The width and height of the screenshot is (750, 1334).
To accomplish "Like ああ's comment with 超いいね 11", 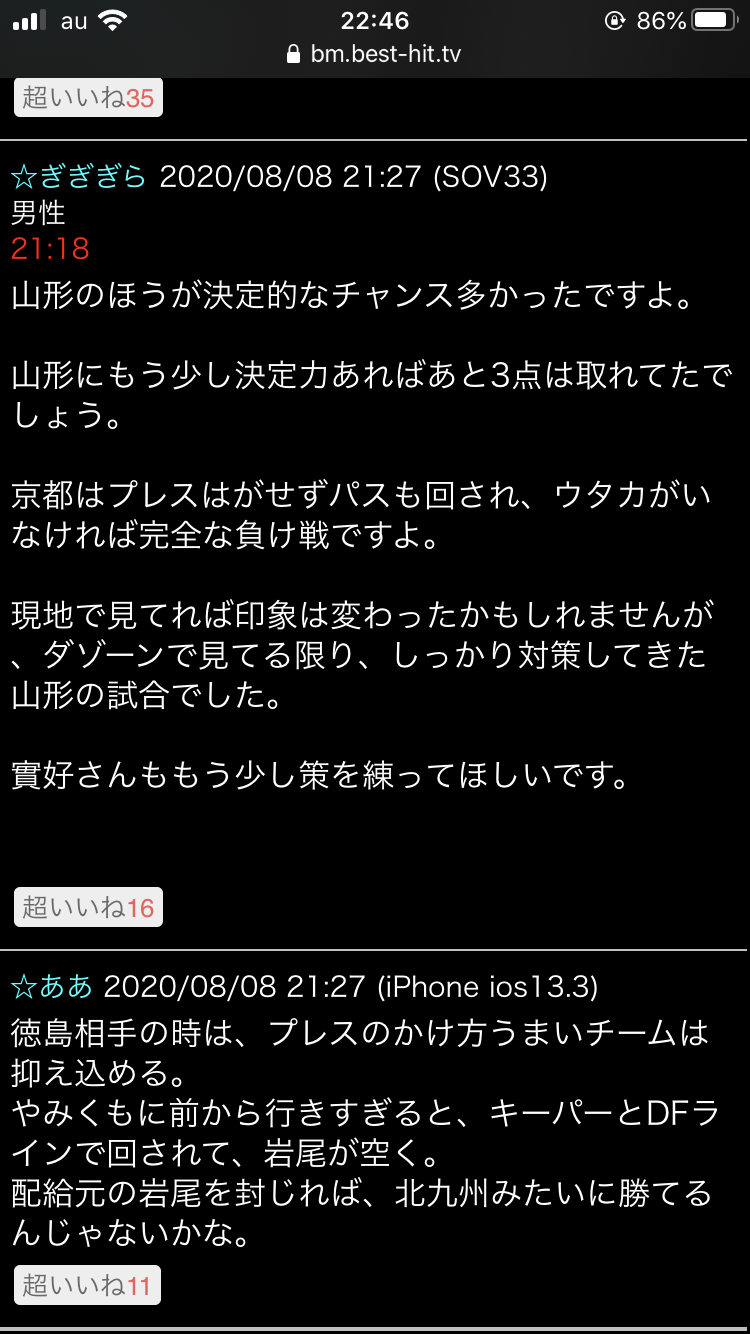I will [x=88, y=1284].
